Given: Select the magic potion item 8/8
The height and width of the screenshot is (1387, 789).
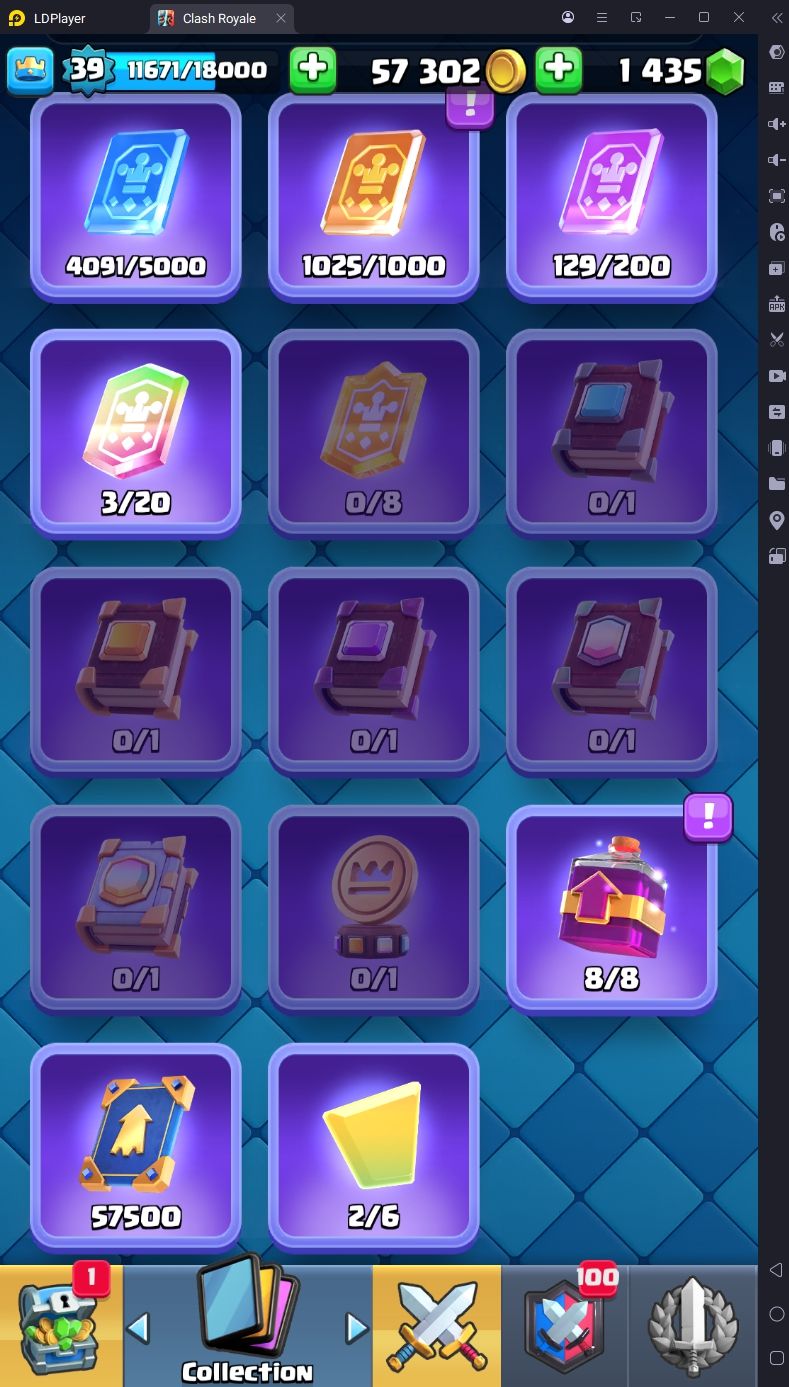Looking at the screenshot, I should pyautogui.click(x=611, y=910).
